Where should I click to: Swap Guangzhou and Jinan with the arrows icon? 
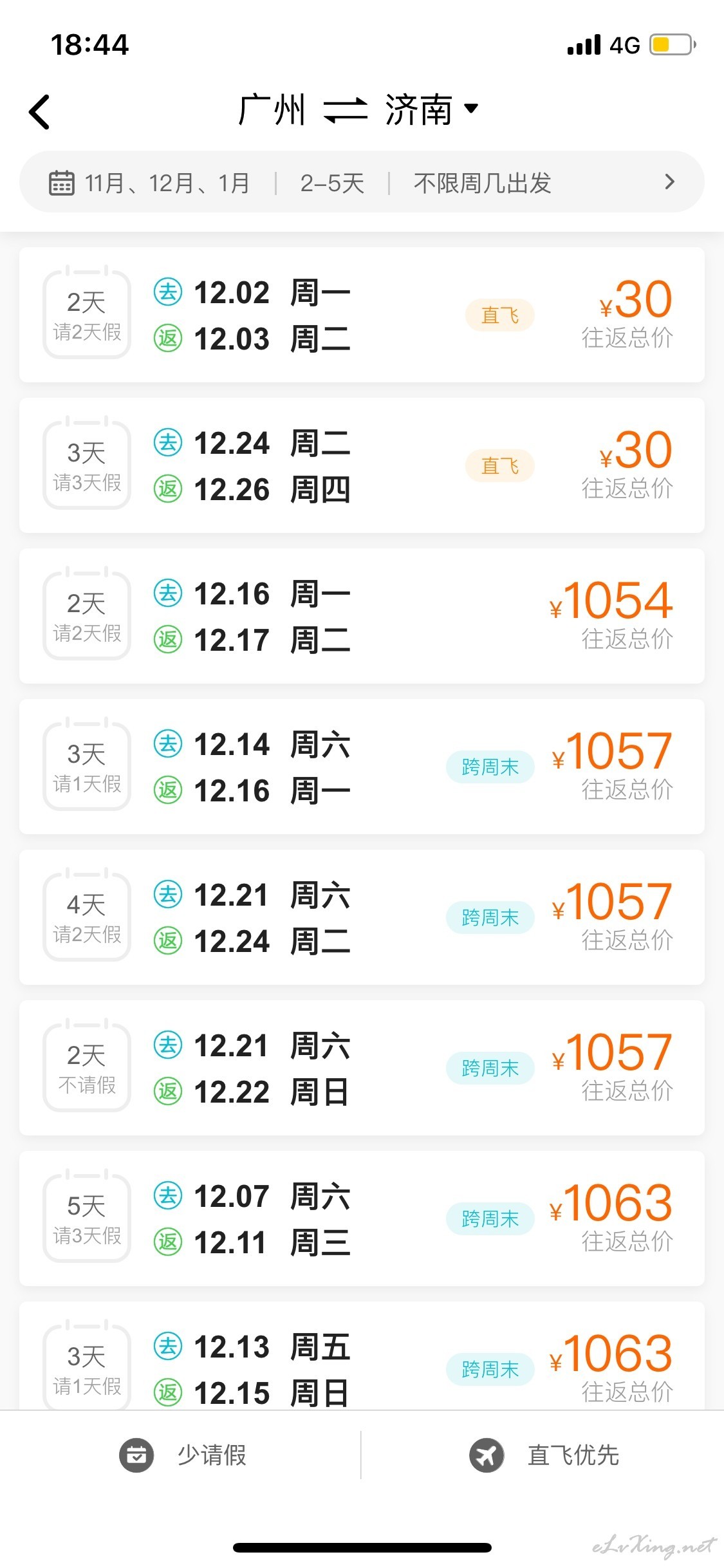point(345,110)
